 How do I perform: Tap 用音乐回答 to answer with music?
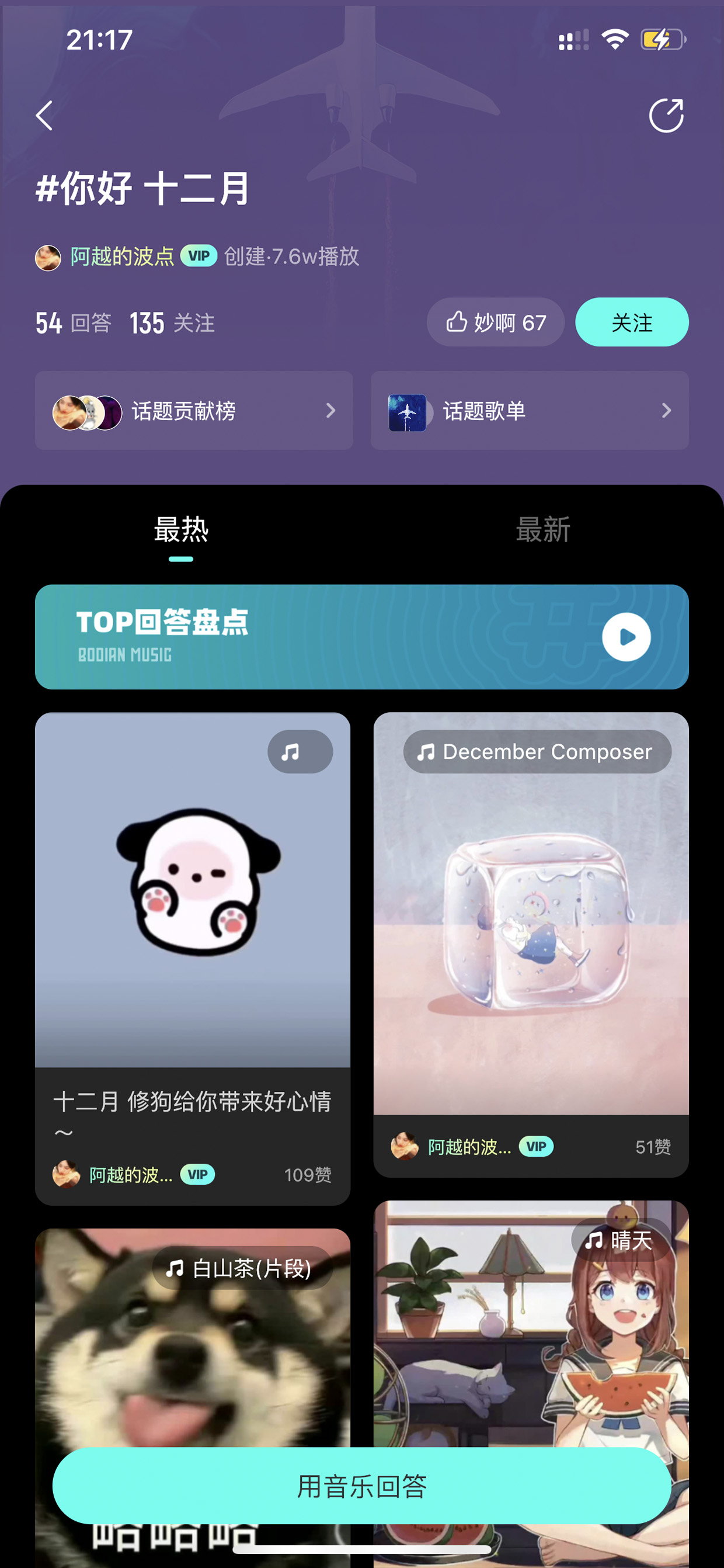362,1486
